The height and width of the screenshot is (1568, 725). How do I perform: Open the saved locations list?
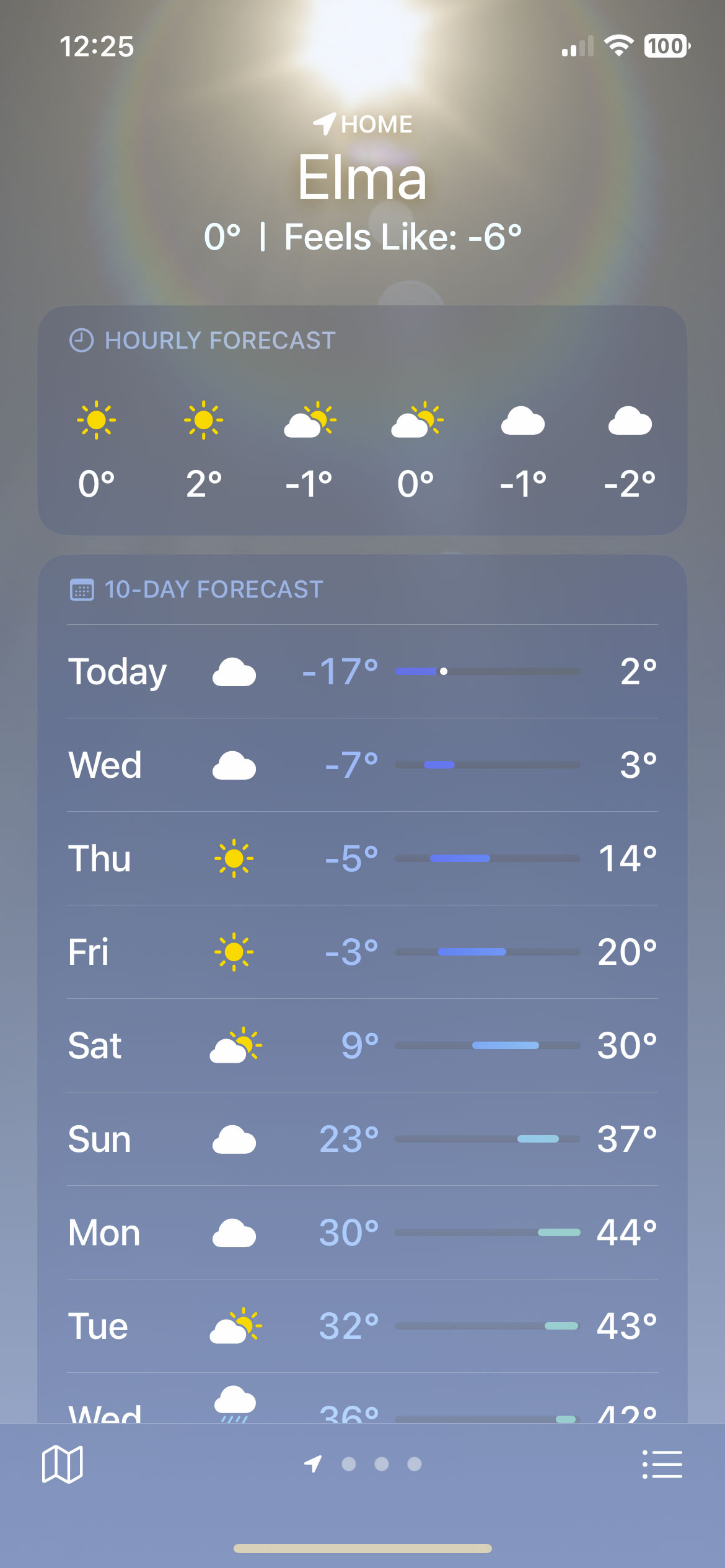[662, 1464]
